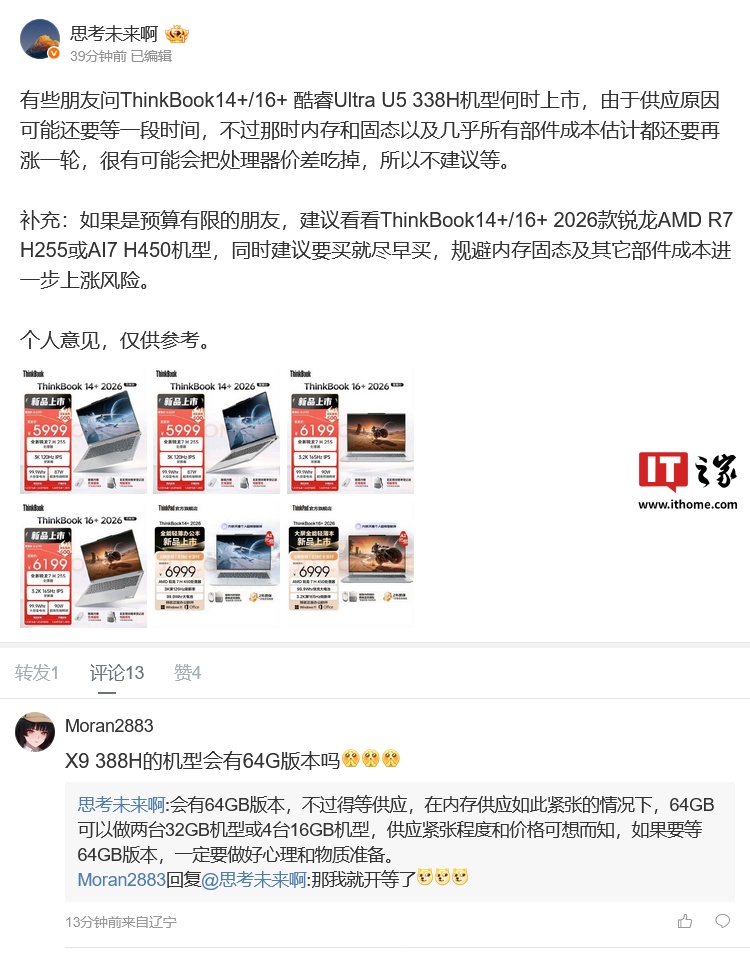Open Moran2883's avatar

point(35,732)
